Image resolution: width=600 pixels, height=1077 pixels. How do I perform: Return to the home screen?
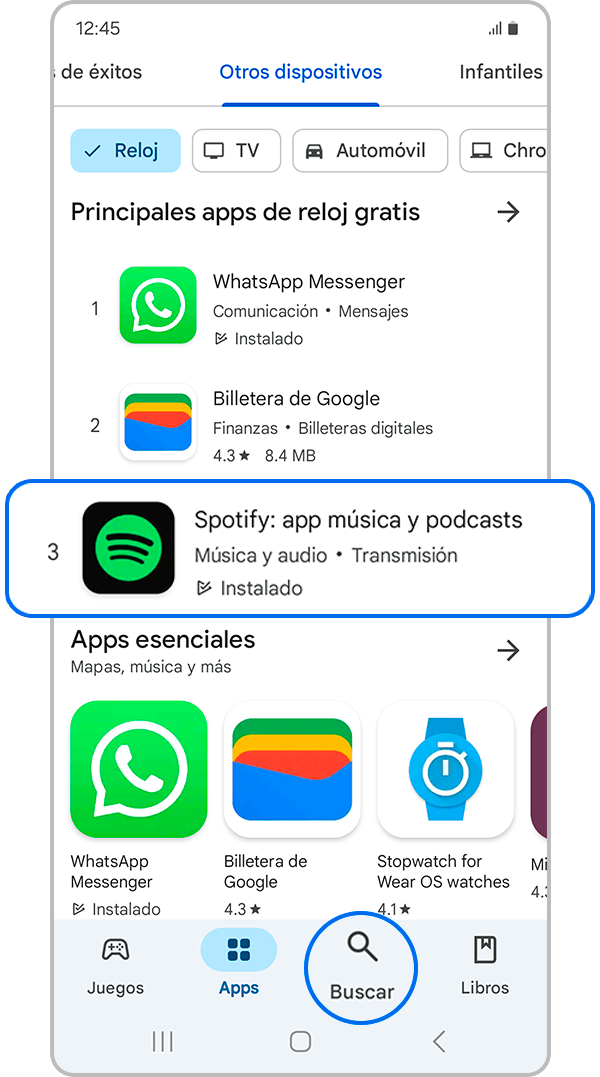point(300,1041)
